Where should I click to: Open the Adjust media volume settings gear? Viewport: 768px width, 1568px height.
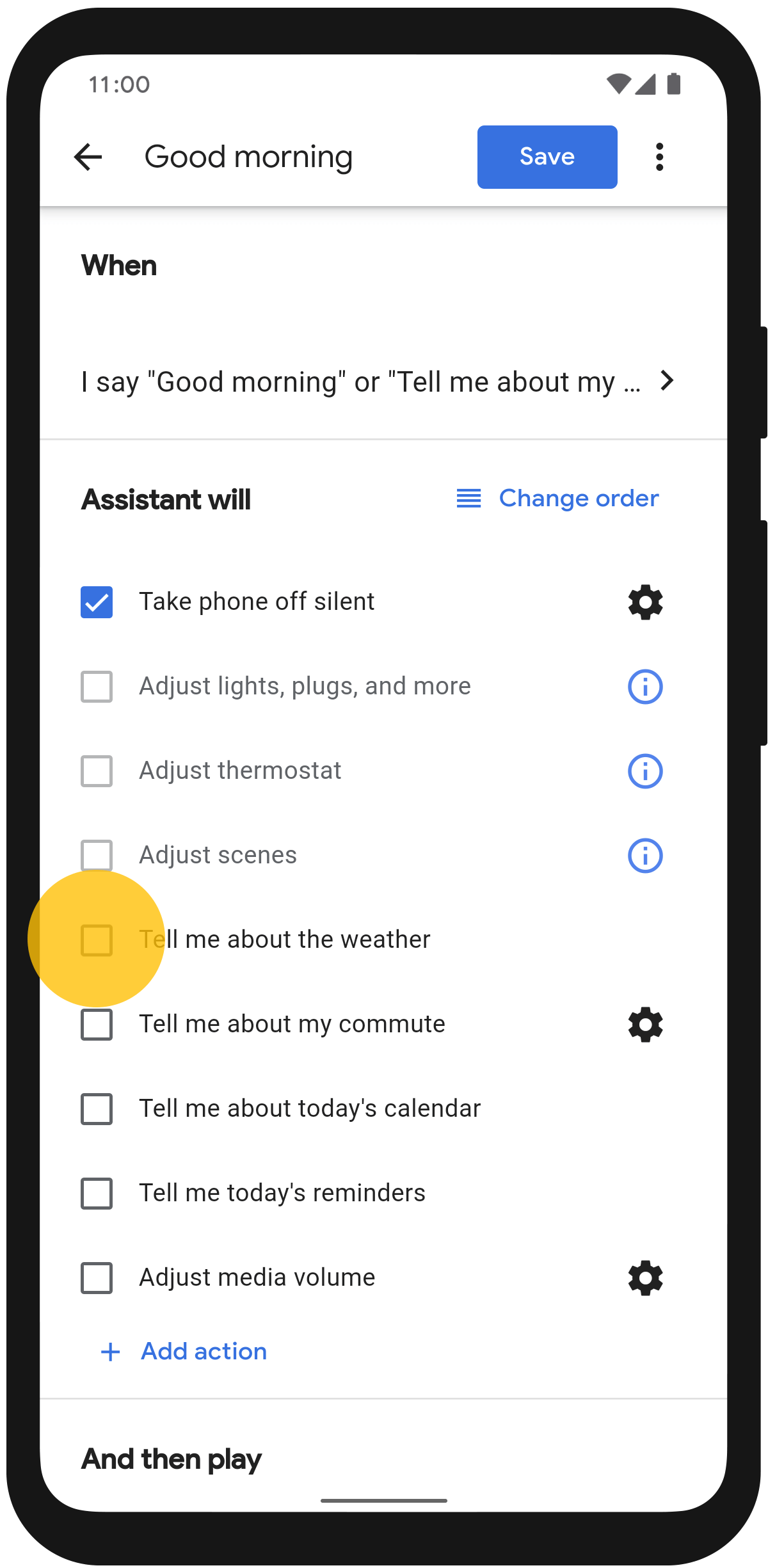(x=645, y=1278)
